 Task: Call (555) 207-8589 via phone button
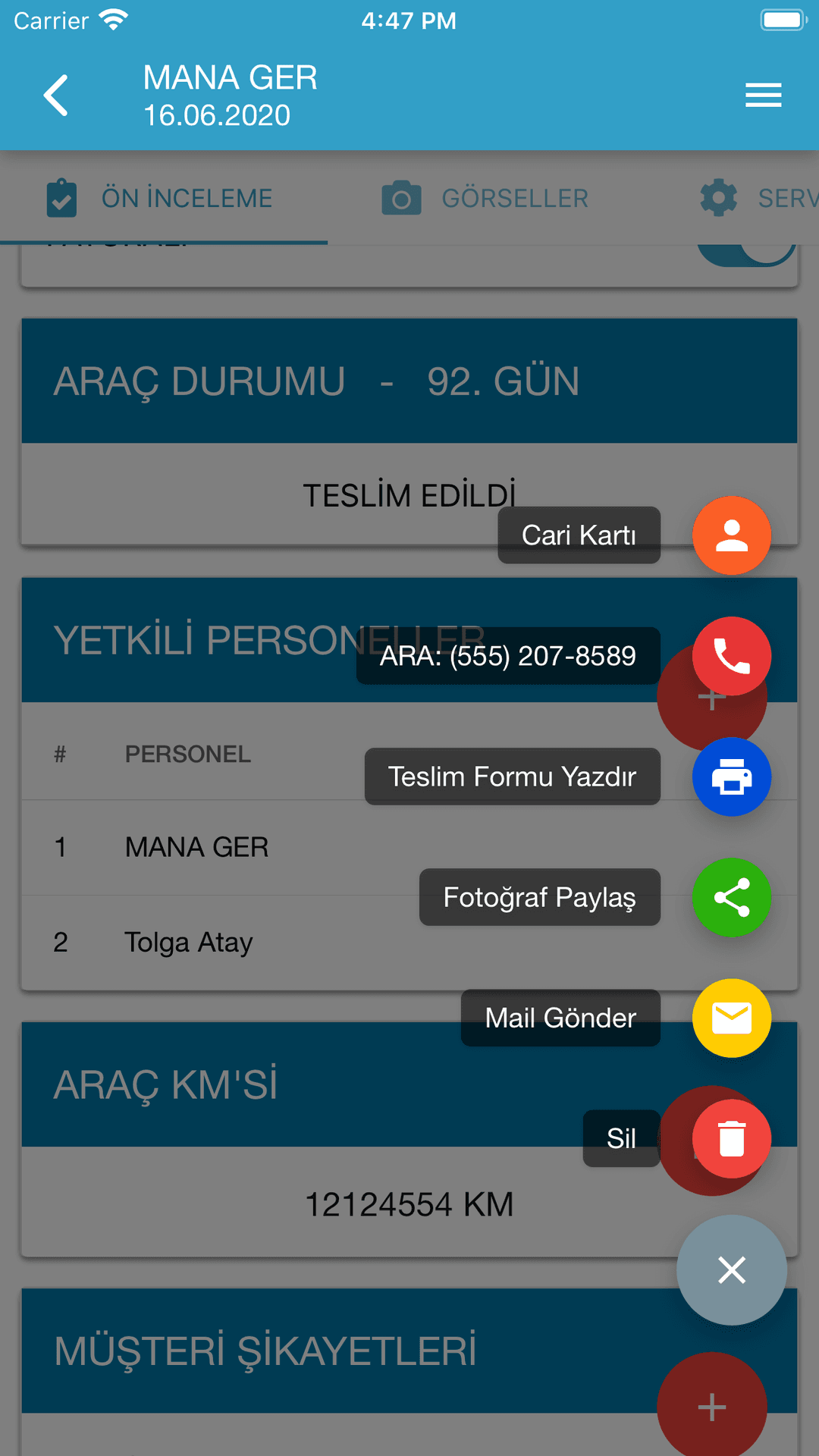(x=731, y=656)
